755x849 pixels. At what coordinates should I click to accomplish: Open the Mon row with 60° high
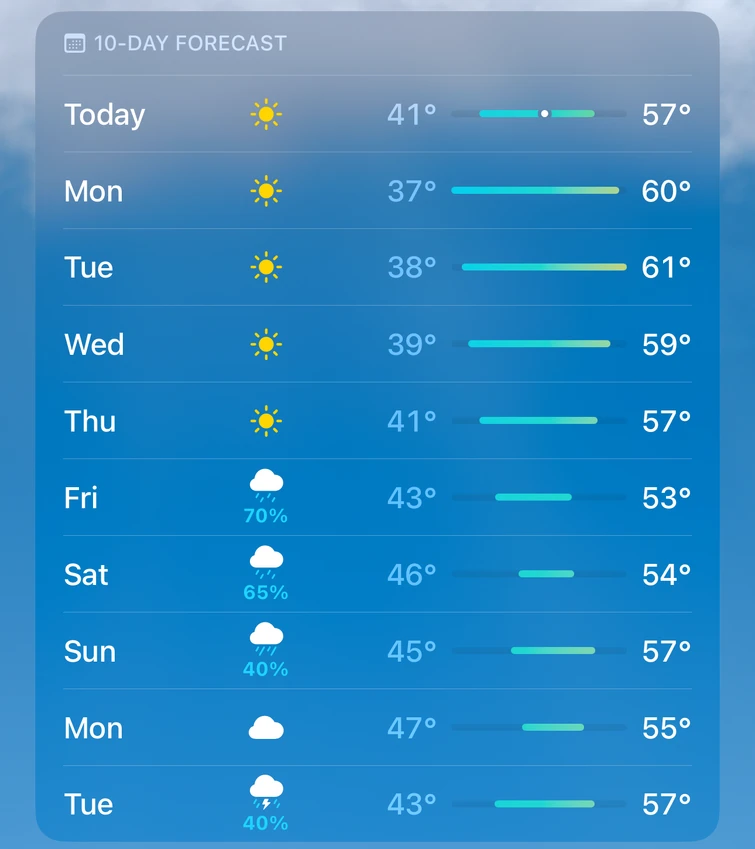pyautogui.click(x=377, y=191)
